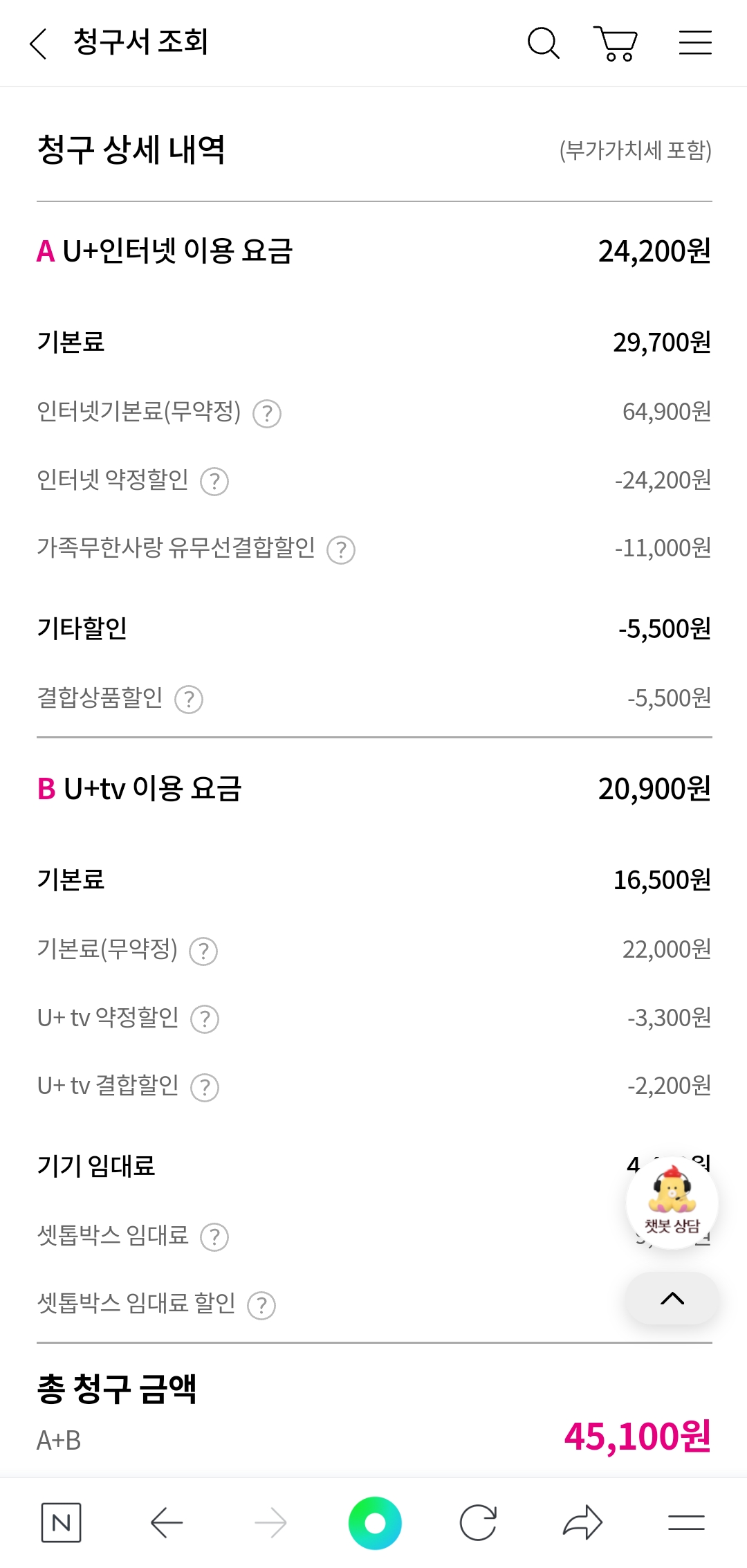
Task: Go back from 청구서 조회 page
Action: [x=39, y=44]
